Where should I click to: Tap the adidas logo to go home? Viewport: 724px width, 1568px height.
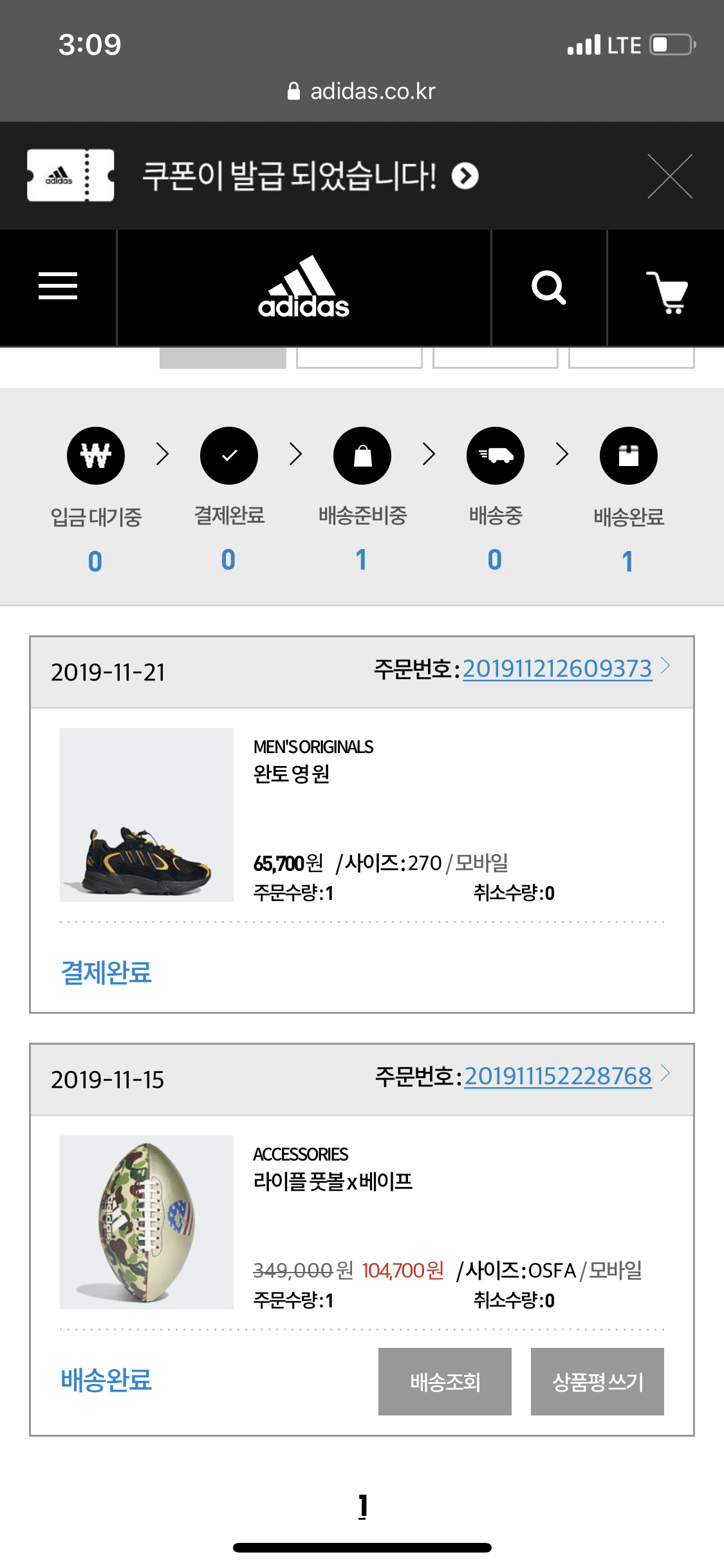[304, 288]
